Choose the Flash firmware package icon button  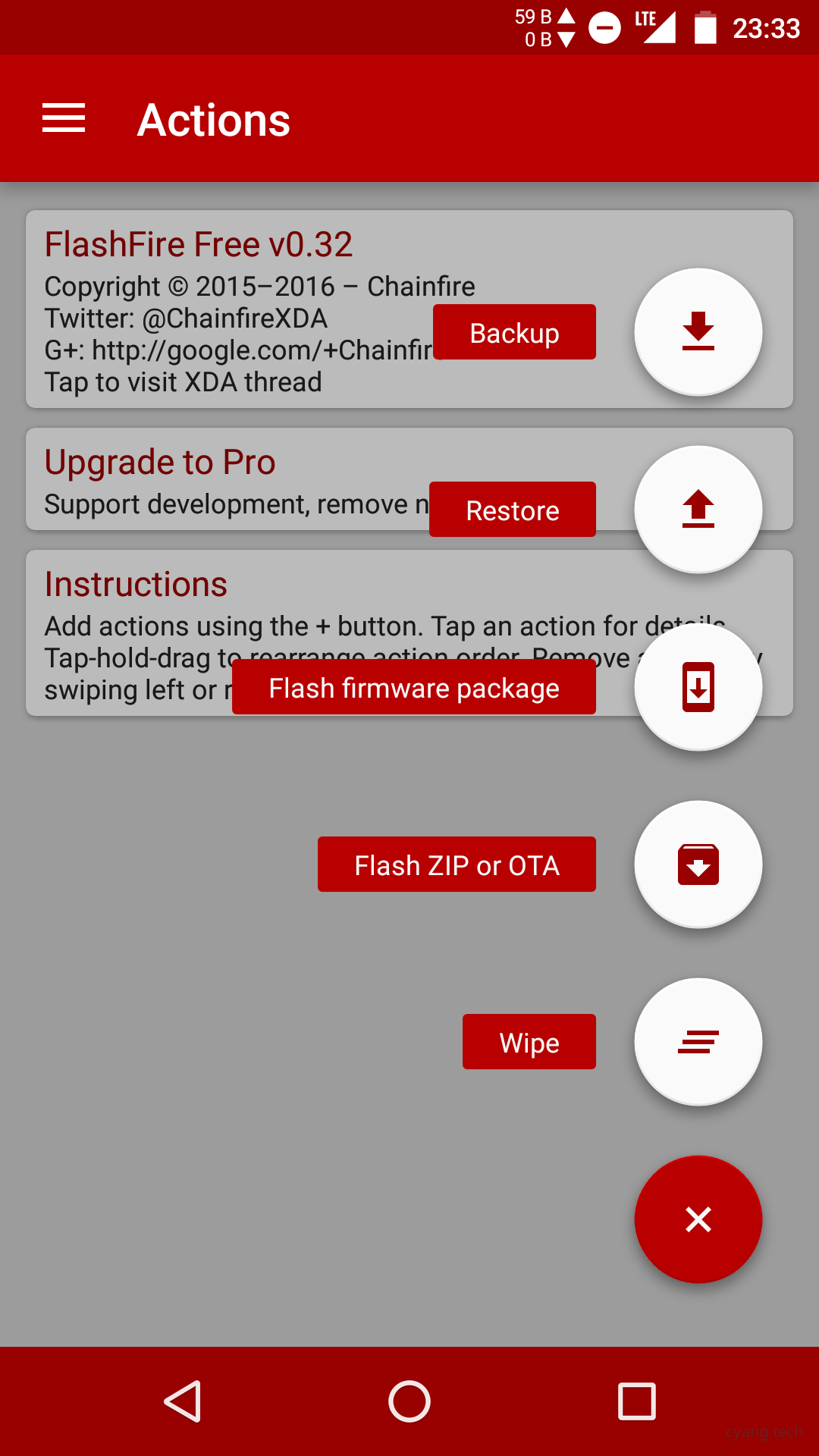[698, 687]
